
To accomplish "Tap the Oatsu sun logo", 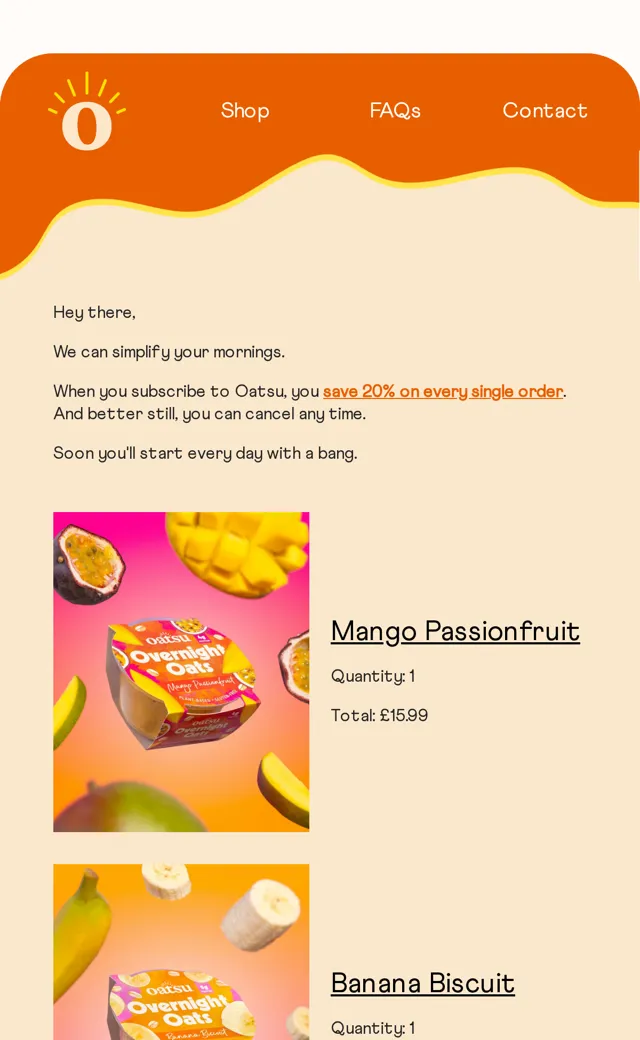I will [x=87, y=111].
